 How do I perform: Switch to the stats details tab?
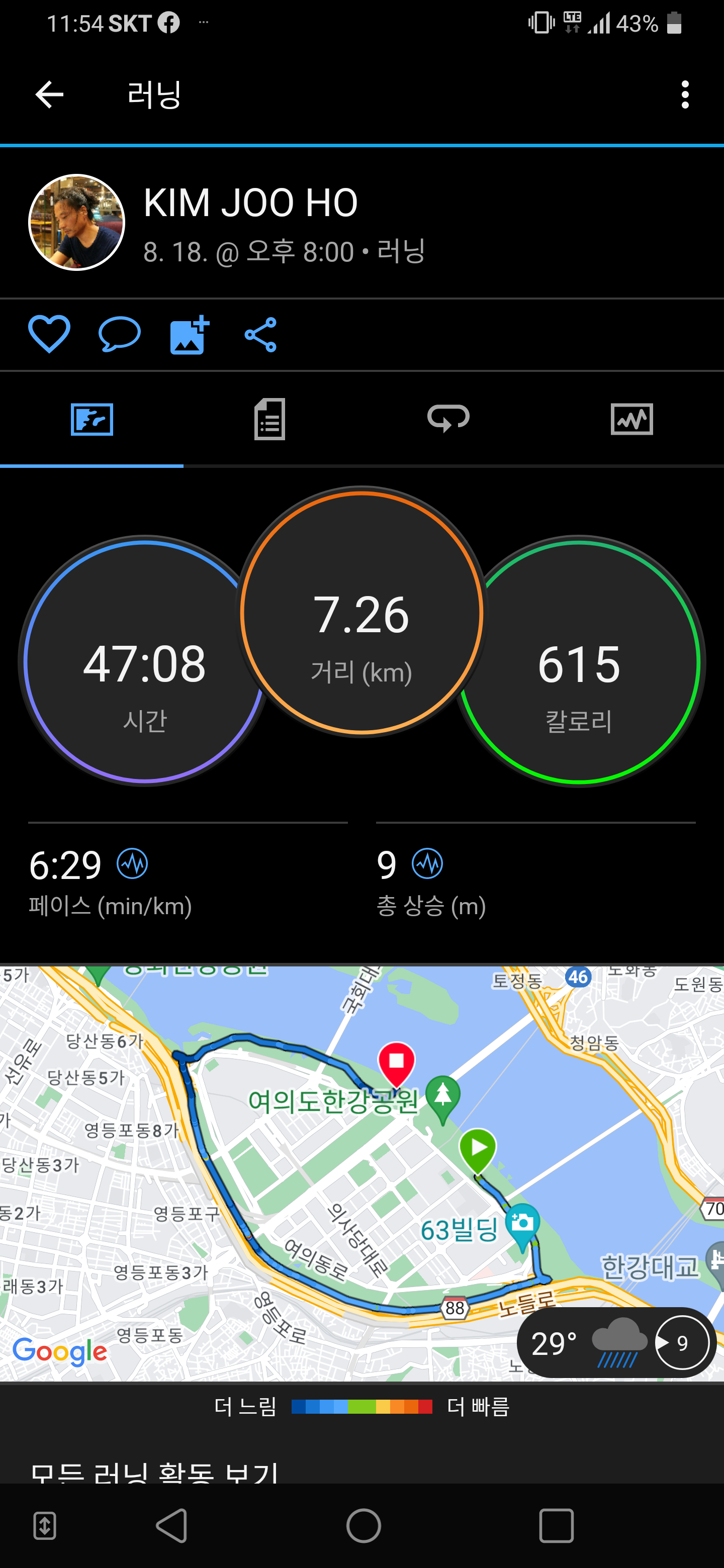(x=269, y=419)
